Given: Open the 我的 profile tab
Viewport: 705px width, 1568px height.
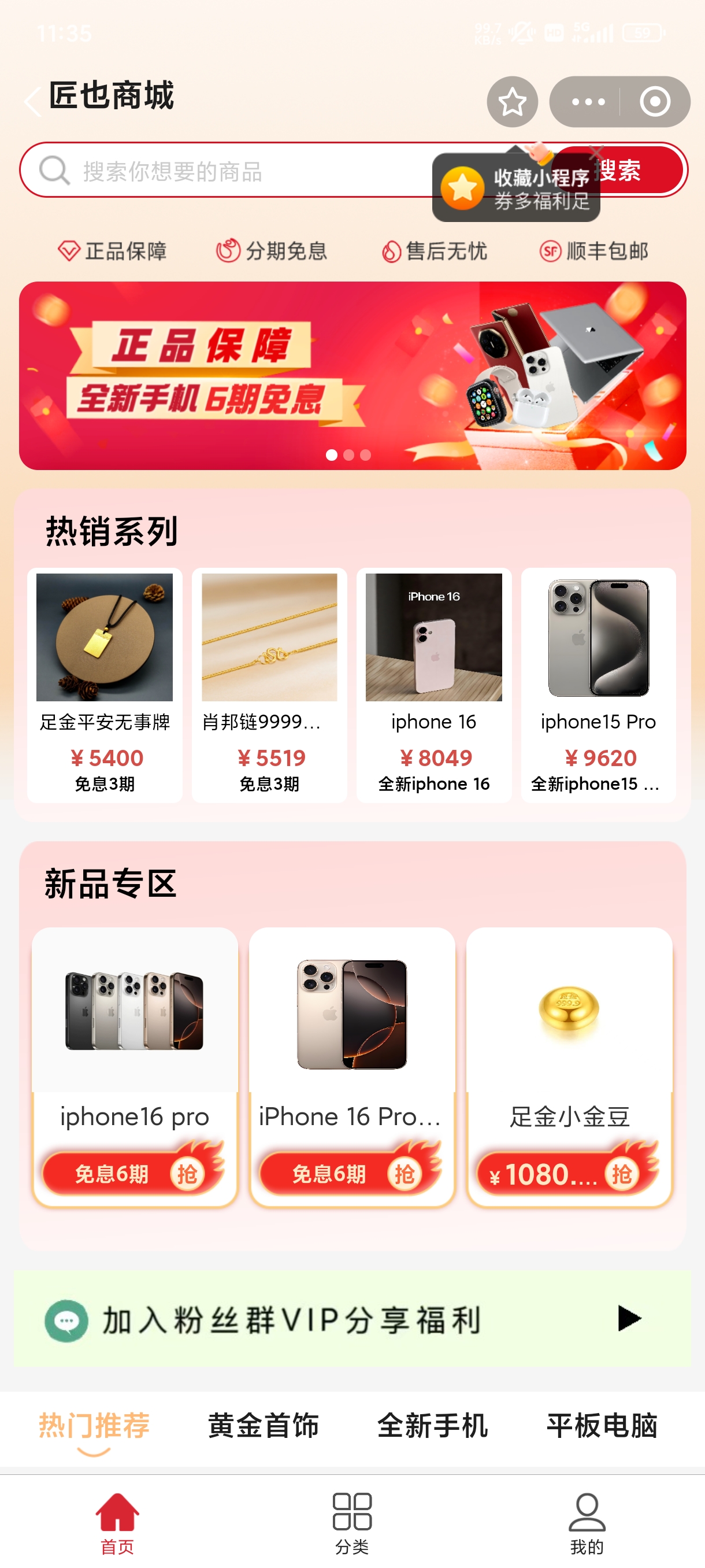Looking at the screenshot, I should click(587, 1523).
